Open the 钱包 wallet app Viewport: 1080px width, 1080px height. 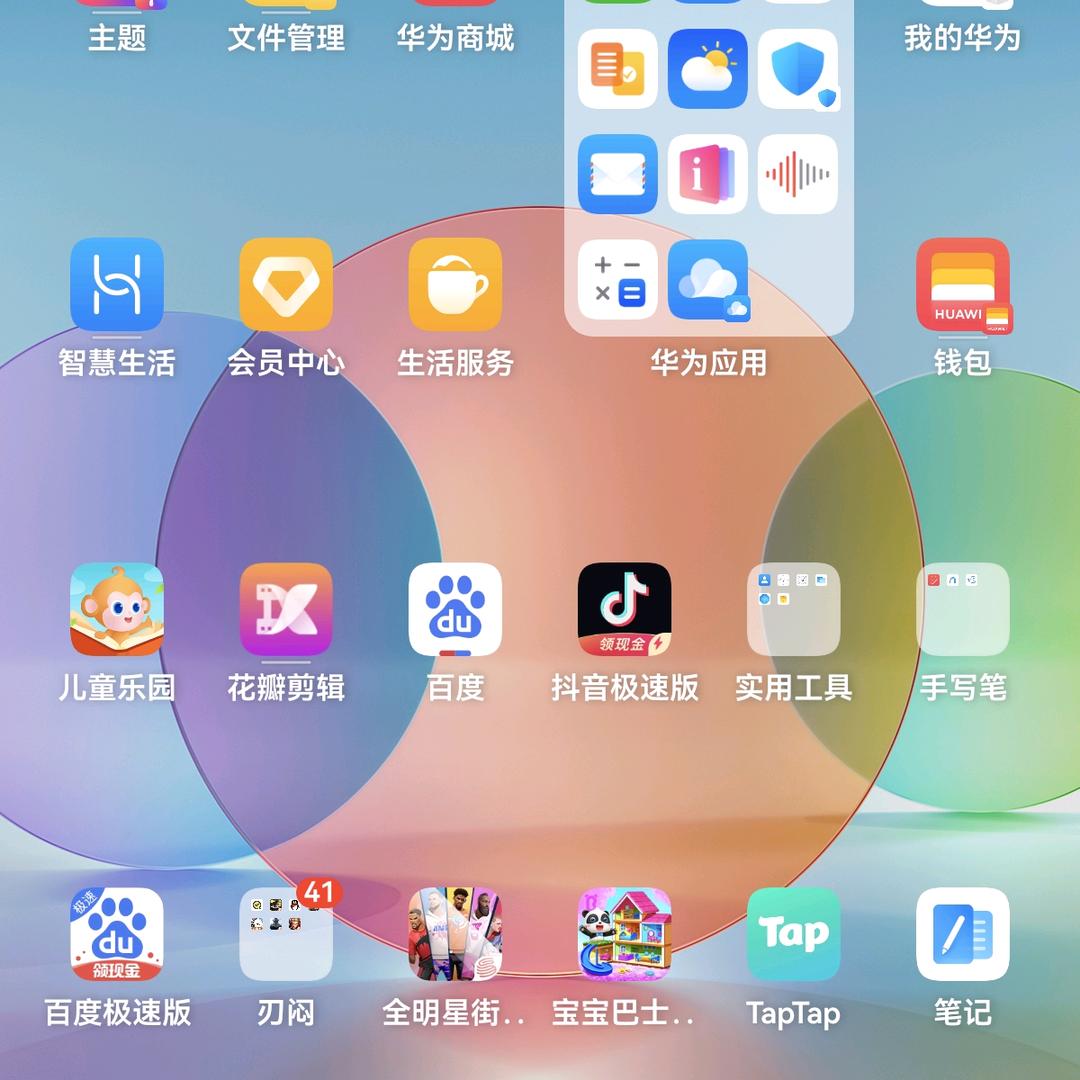[x=963, y=285]
